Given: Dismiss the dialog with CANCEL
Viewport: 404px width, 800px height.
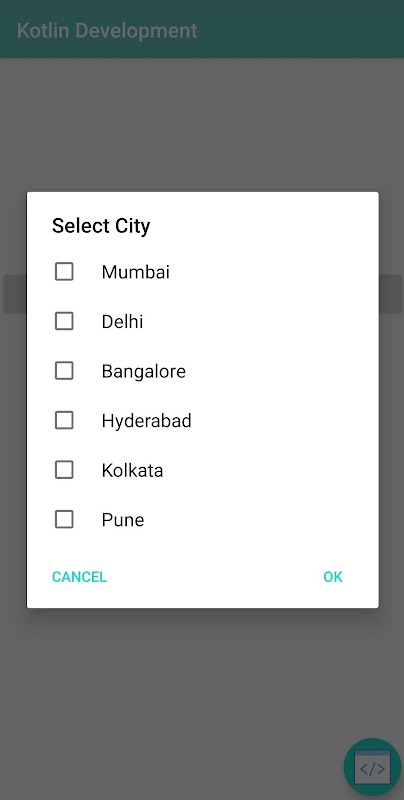Looking at the screenshot, I should click(x=80, y=577).
